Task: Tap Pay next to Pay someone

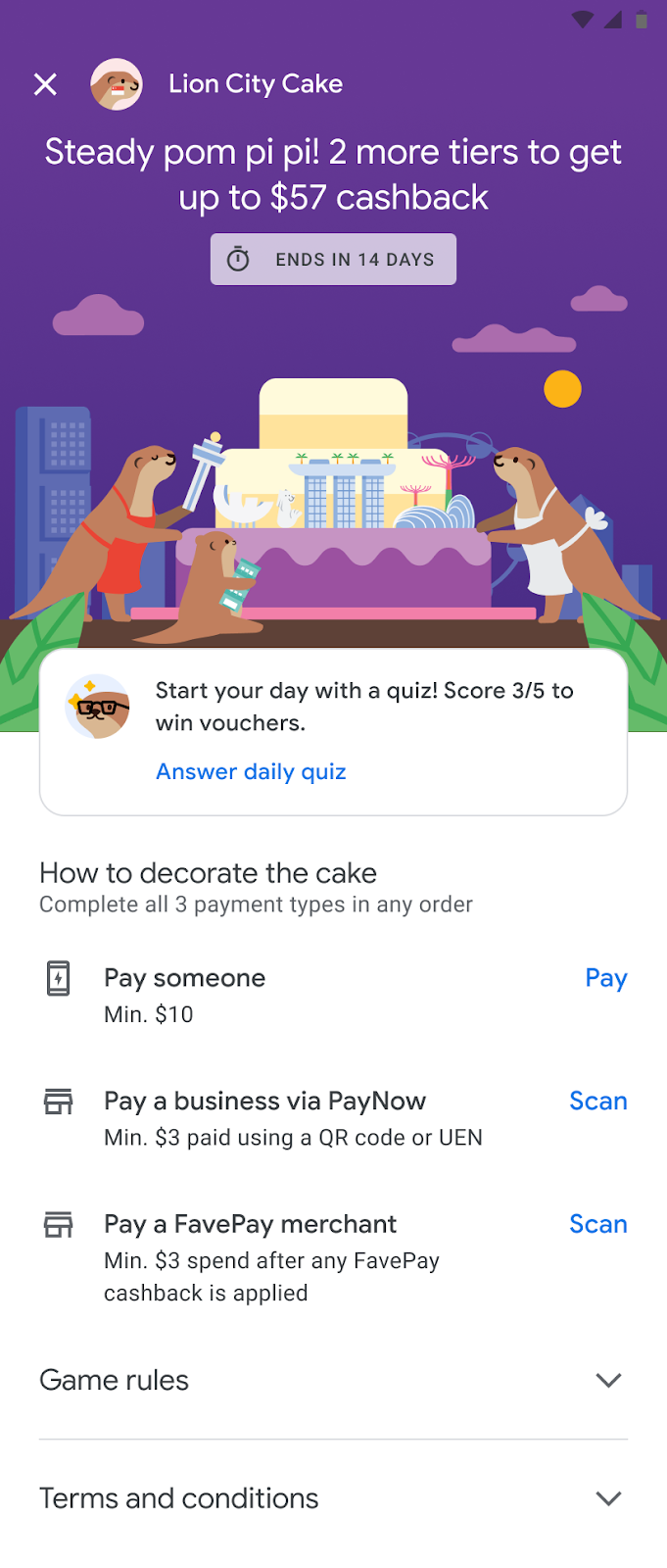Action: pos(605,978)
